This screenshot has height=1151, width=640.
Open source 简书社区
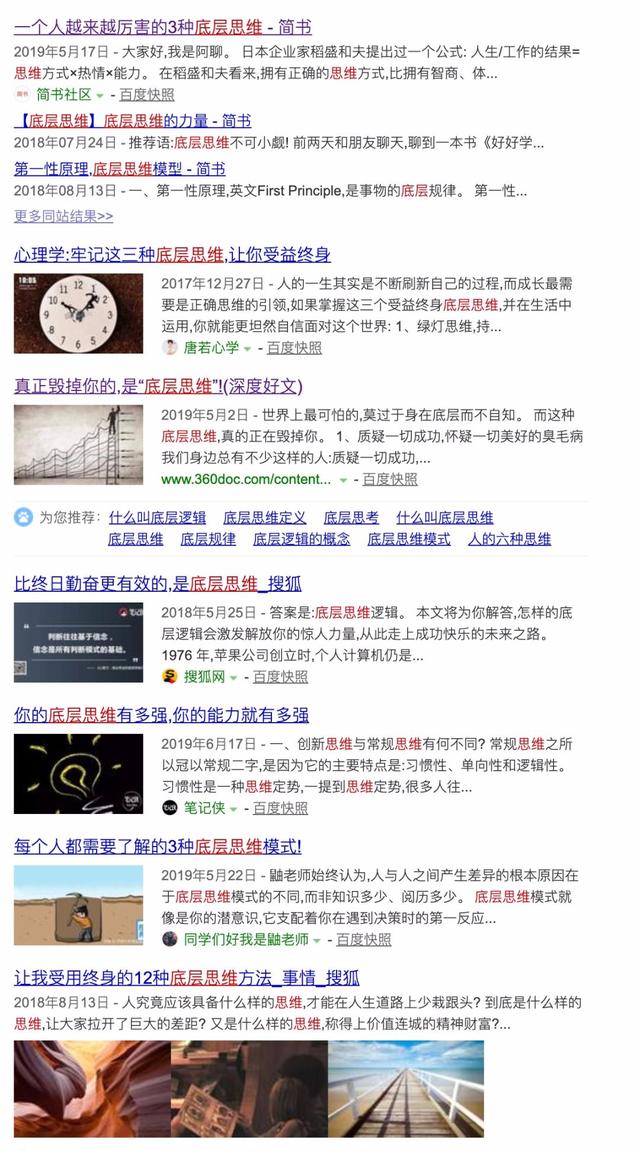tap(64, 94)
